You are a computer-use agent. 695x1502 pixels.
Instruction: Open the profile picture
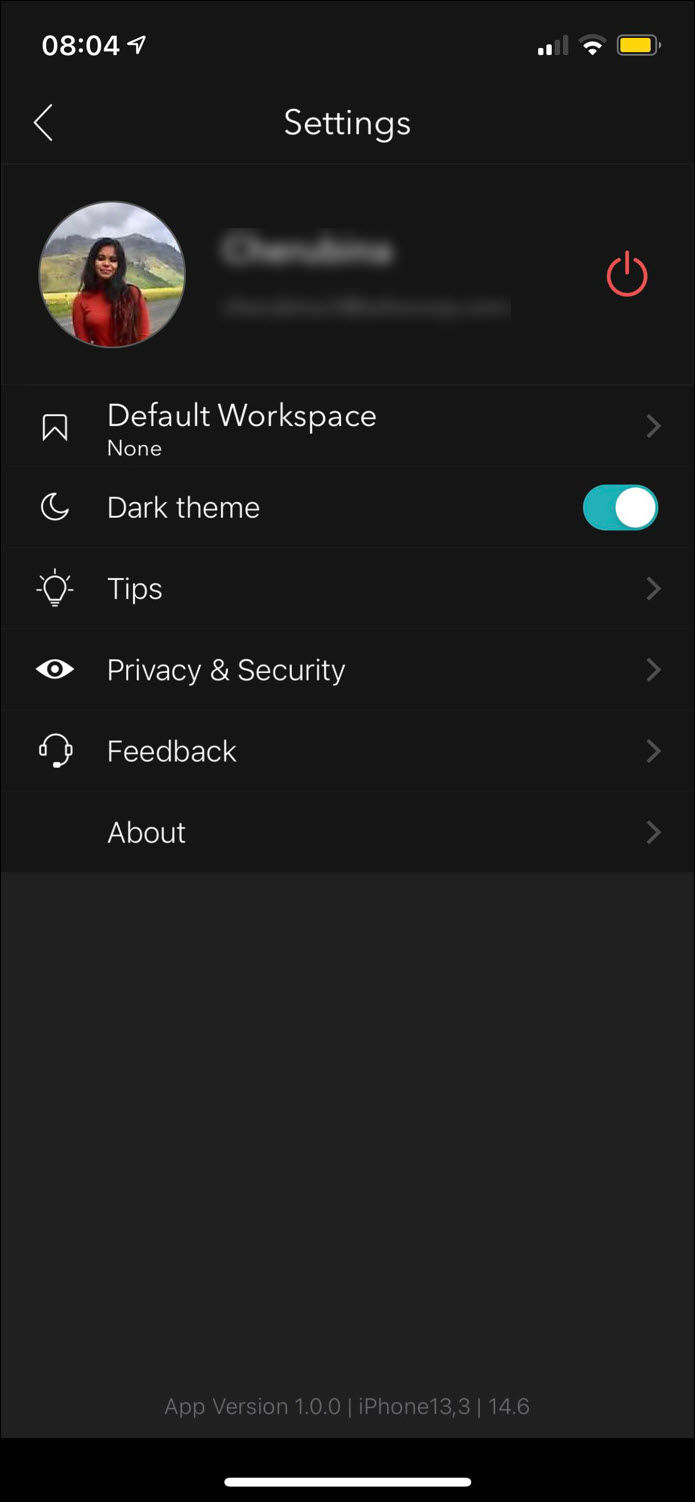click(x=112, y=275)
